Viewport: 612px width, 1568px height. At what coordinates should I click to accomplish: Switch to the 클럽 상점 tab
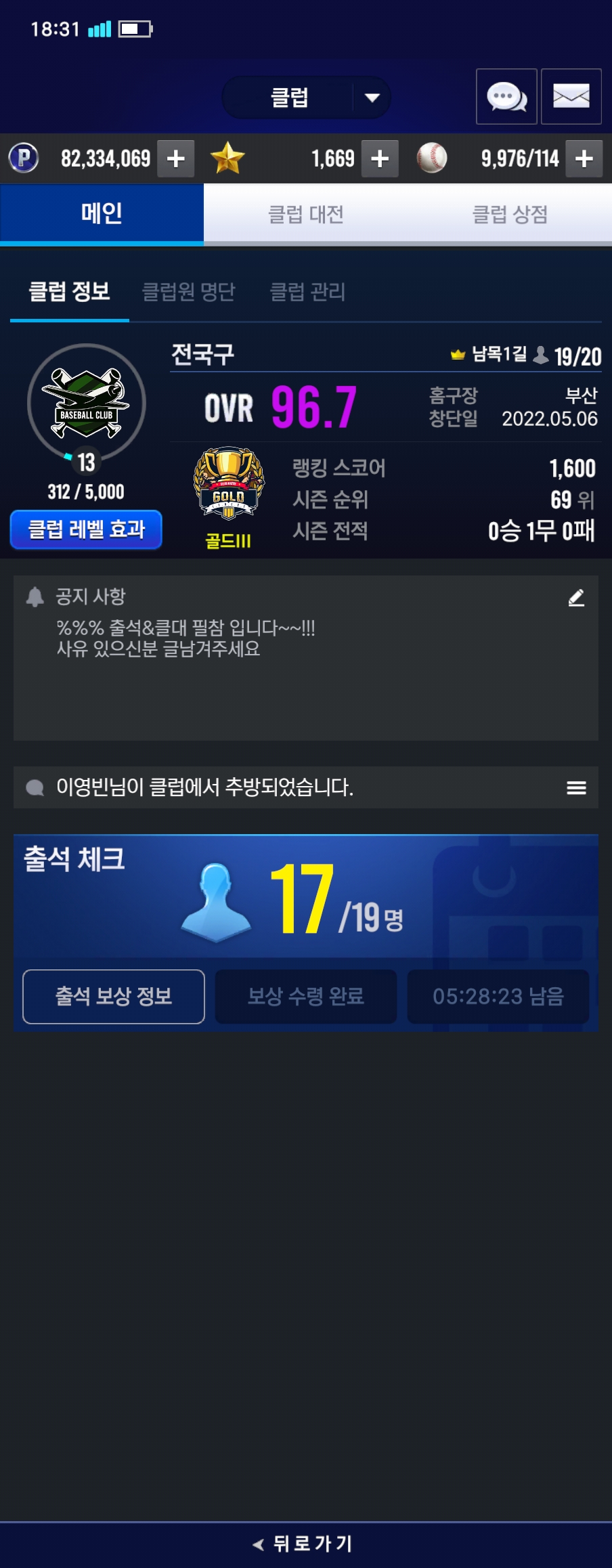(510, 215)
